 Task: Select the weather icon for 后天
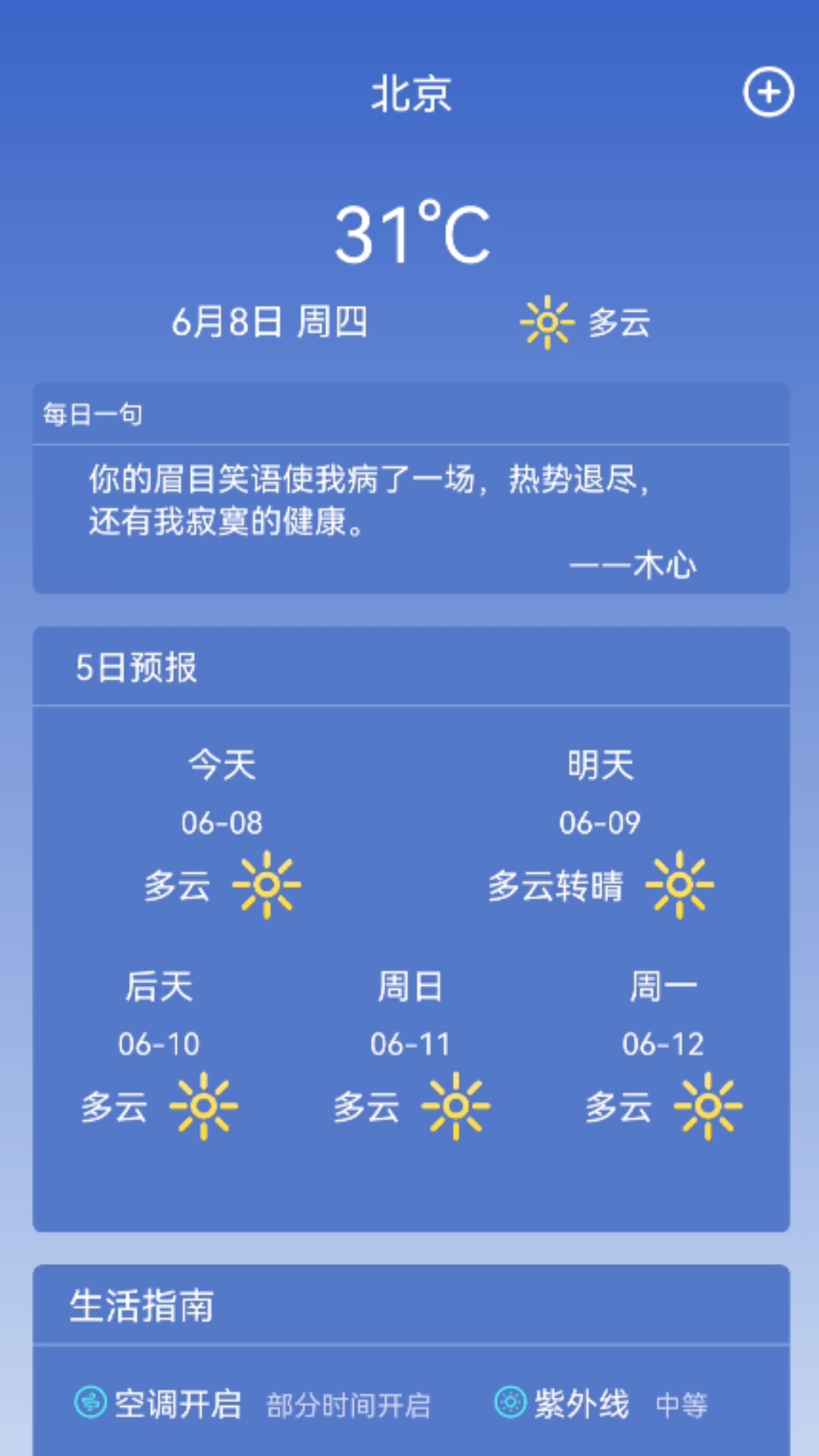point(202,1105)
